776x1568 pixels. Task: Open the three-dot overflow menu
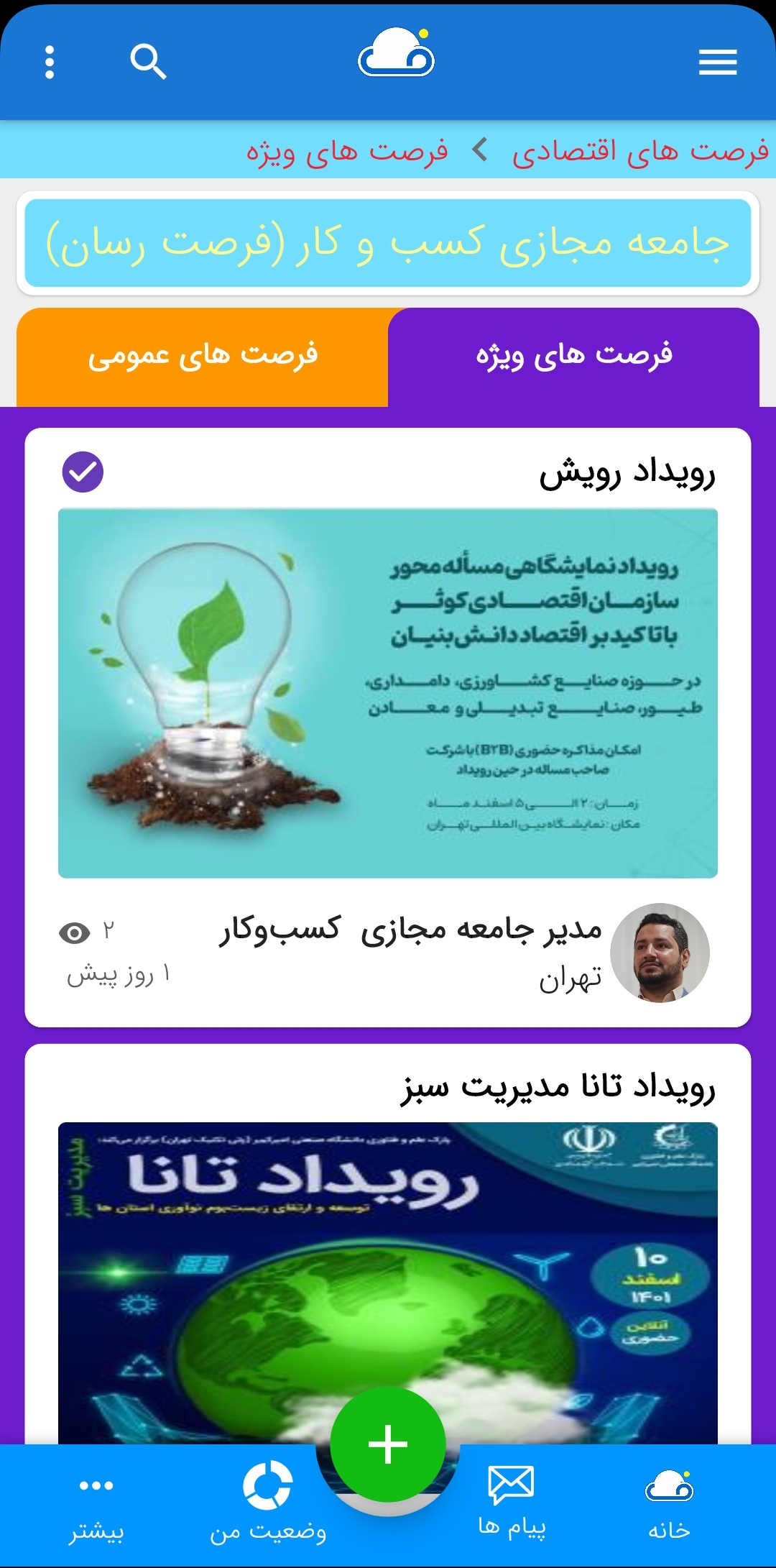tap(50, 63)
